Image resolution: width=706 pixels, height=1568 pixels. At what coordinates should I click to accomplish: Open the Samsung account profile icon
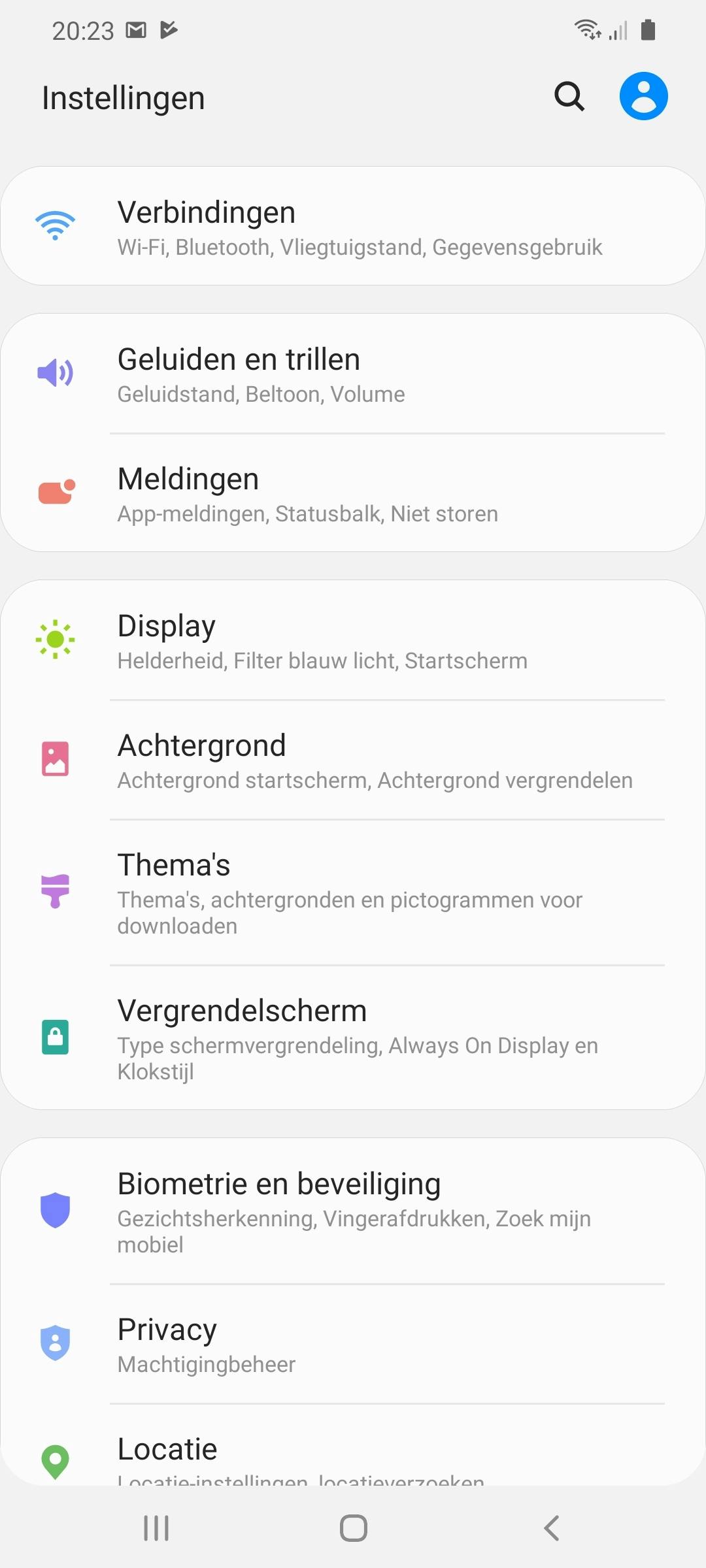[643, 96]
